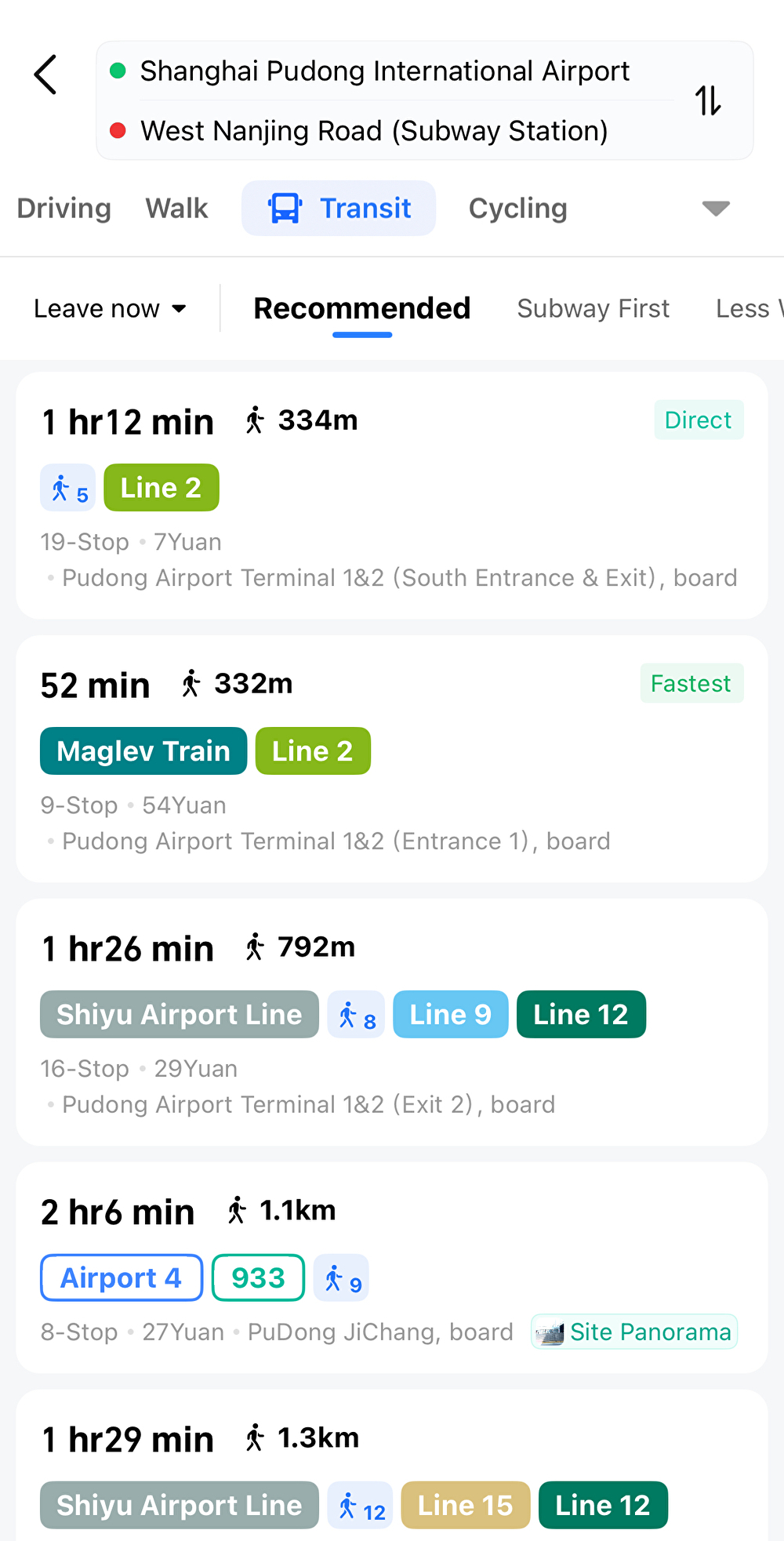Open the Leave now time dropdown
784x1541 pixels.
(111, 308)
